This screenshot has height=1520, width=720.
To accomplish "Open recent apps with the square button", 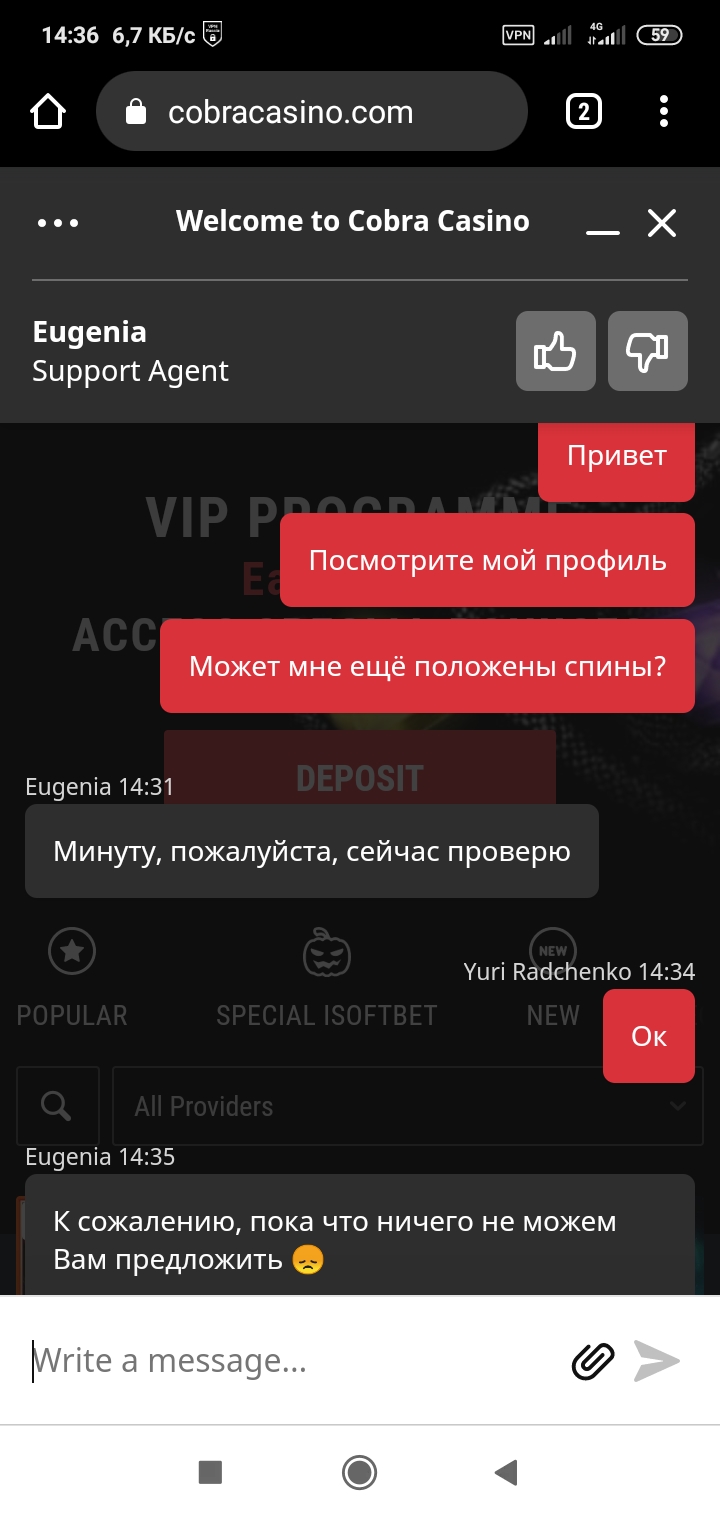I will click(210, 1472).
